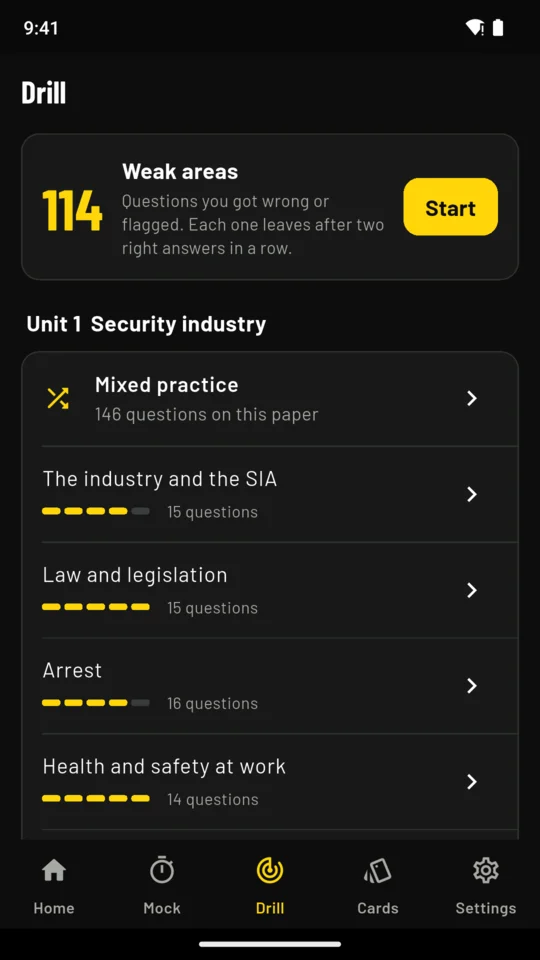Screen dimensions: 540x960
Task: Open the Arrest questions
Action: tap(270, 686)
